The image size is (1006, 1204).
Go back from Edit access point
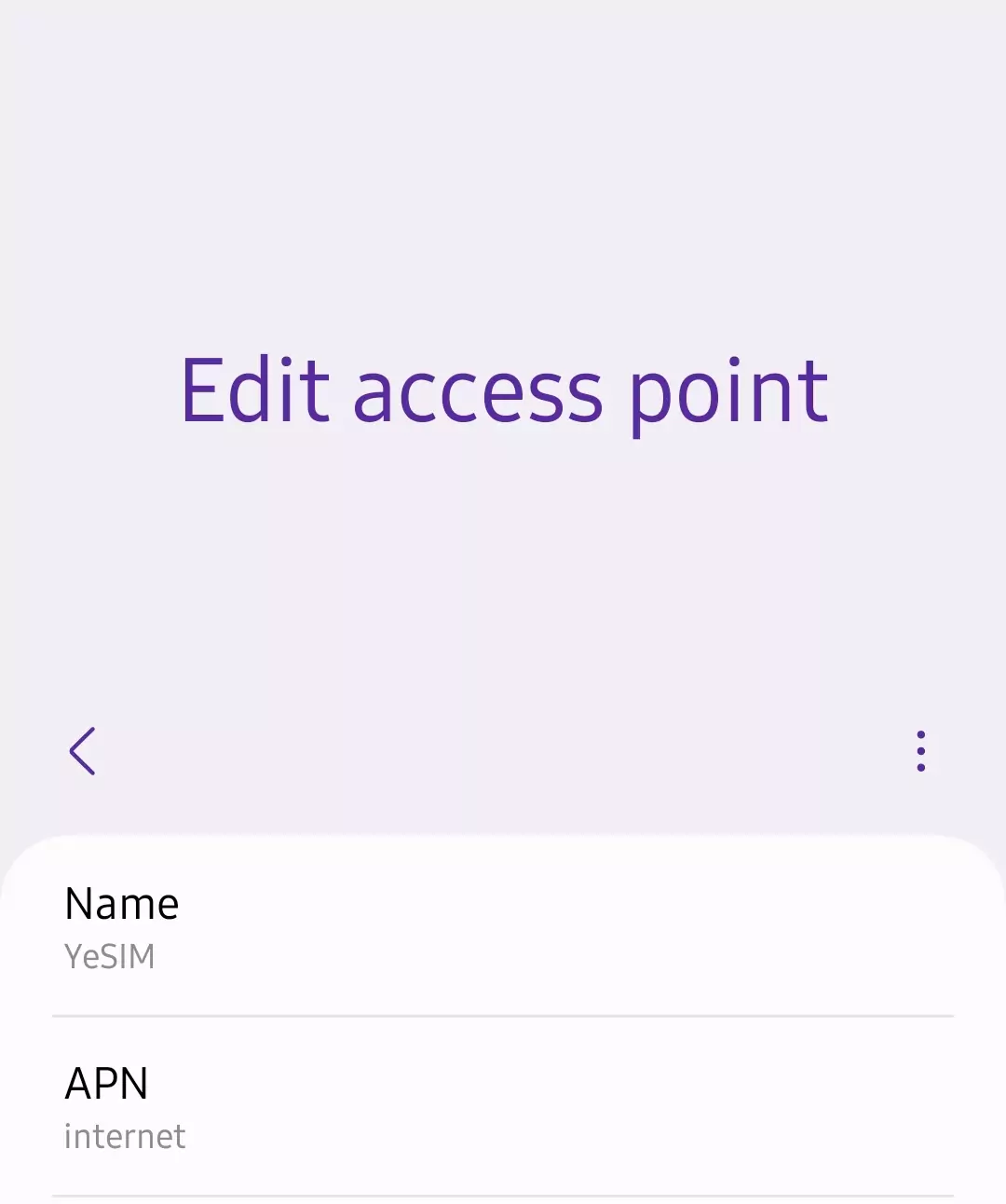83,751
